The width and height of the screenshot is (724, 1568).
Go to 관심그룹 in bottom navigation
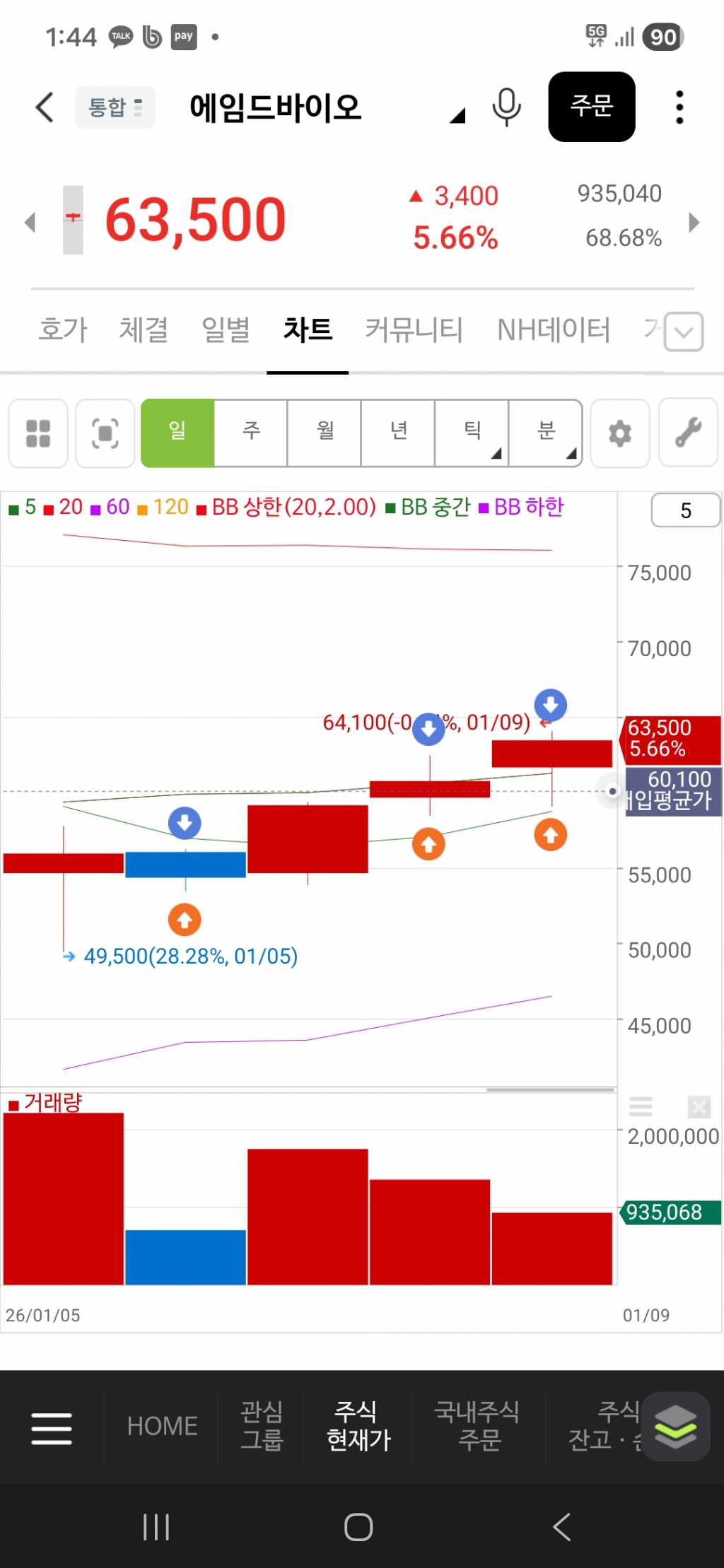[262, 1425]
